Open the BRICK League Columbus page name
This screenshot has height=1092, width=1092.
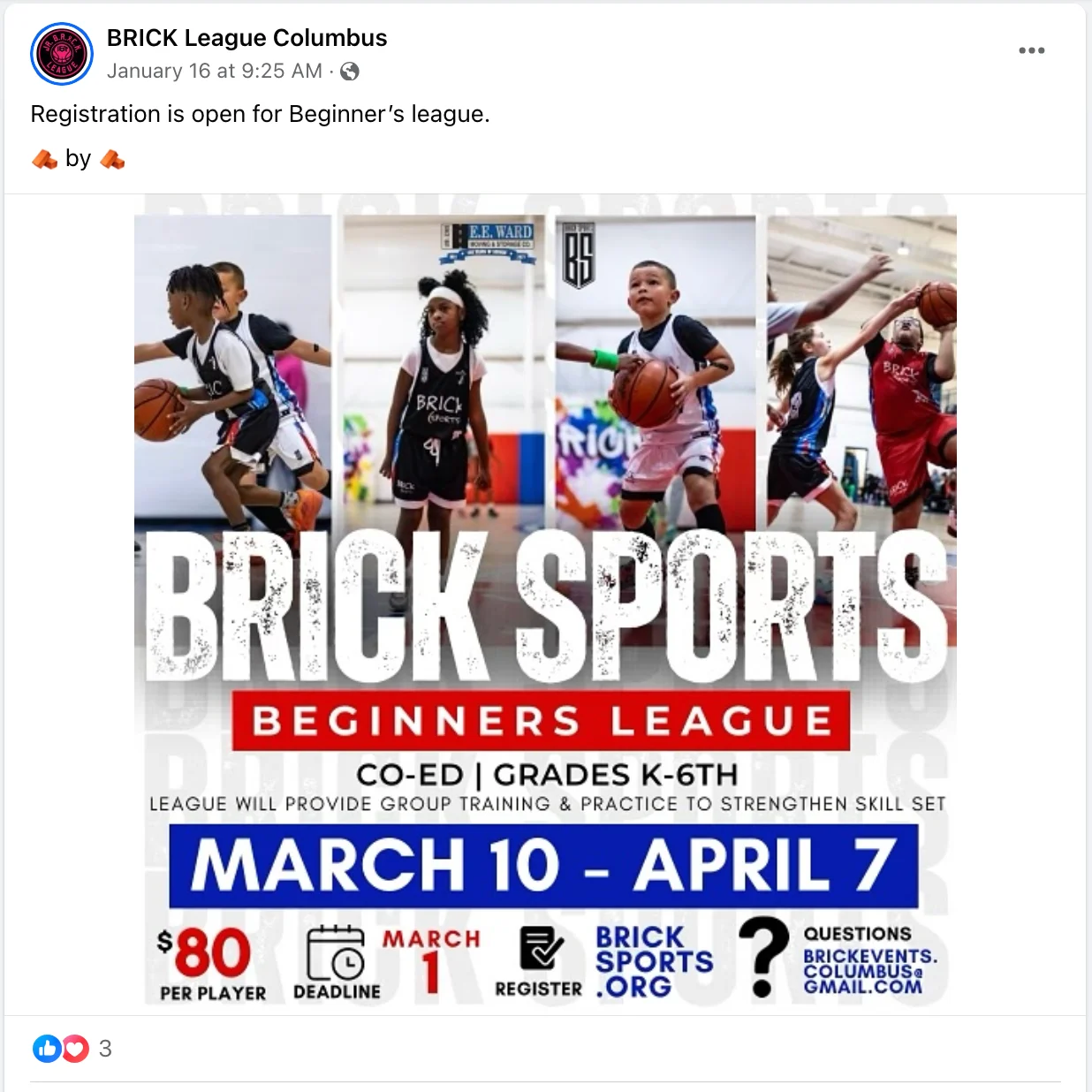[246, 38]
